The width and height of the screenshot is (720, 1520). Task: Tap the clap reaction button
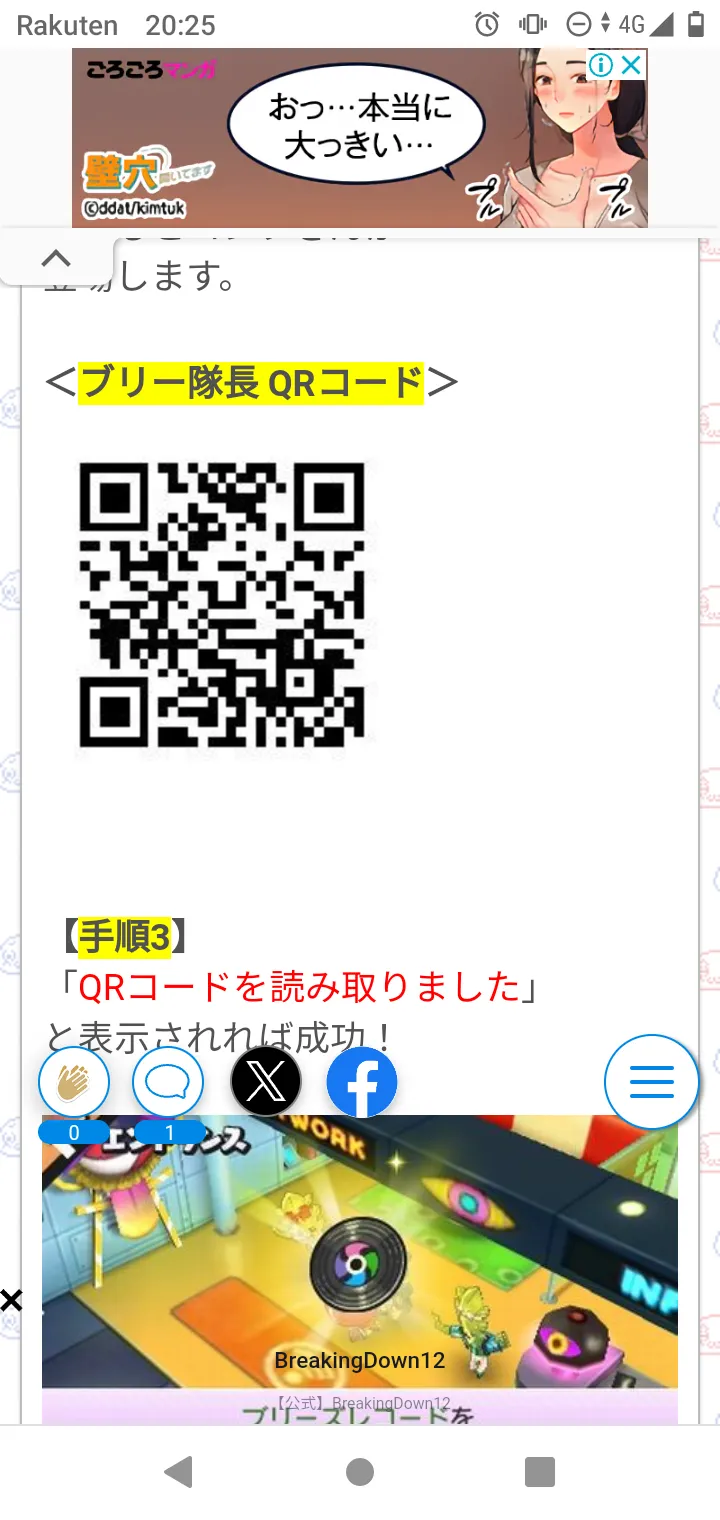pyautogui.click(x=73, y=1082)
